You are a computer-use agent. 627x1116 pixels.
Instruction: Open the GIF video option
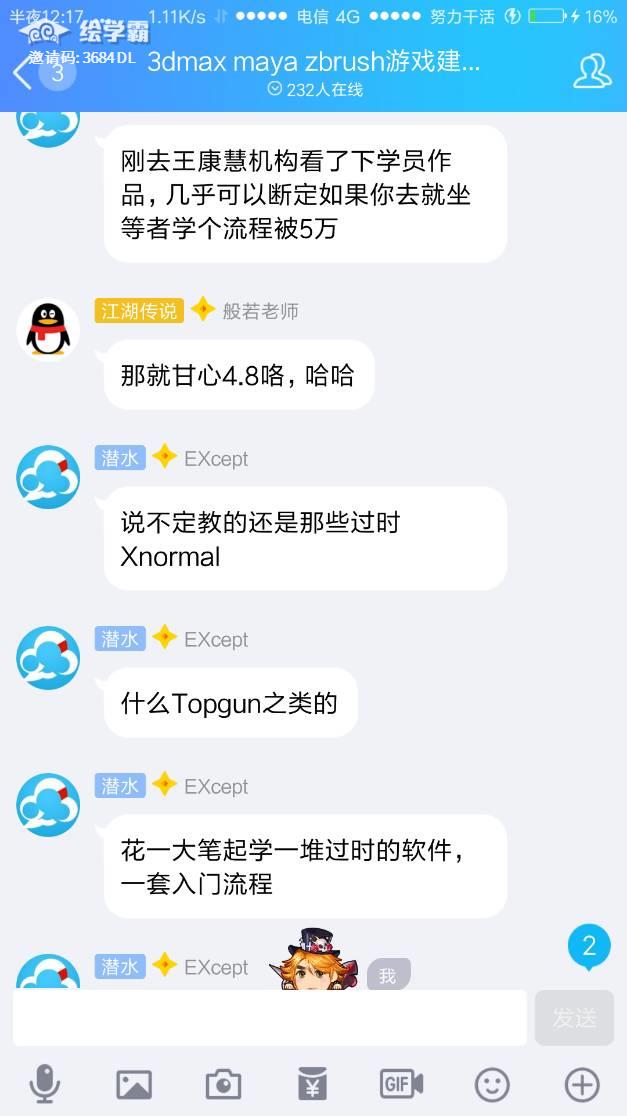click(x=401, y=1083)
